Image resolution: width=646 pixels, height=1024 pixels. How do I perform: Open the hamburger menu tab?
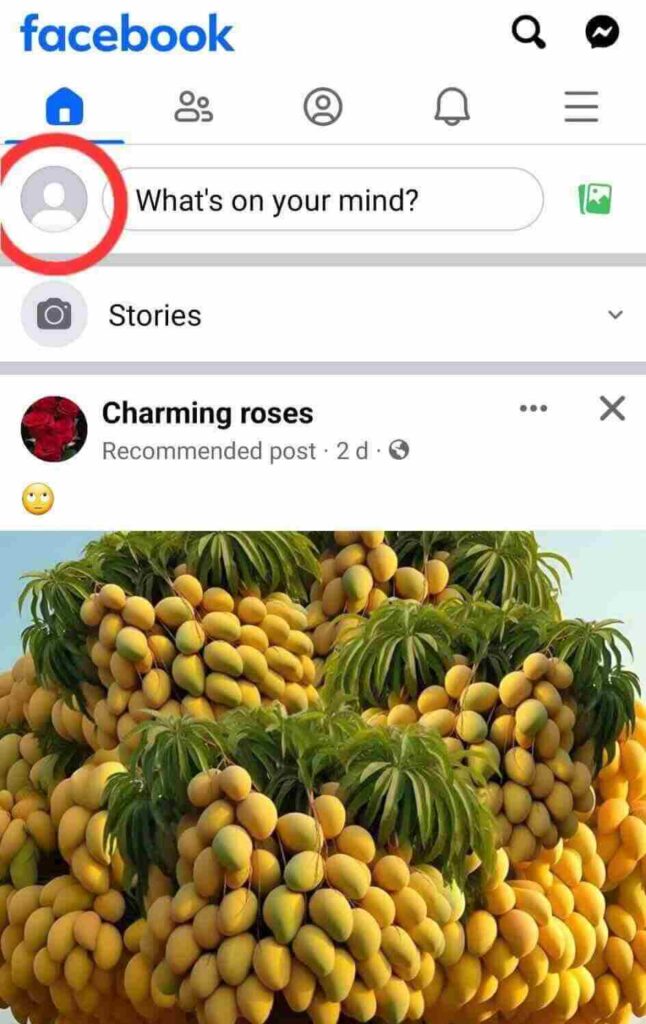(x=581, y=106)
